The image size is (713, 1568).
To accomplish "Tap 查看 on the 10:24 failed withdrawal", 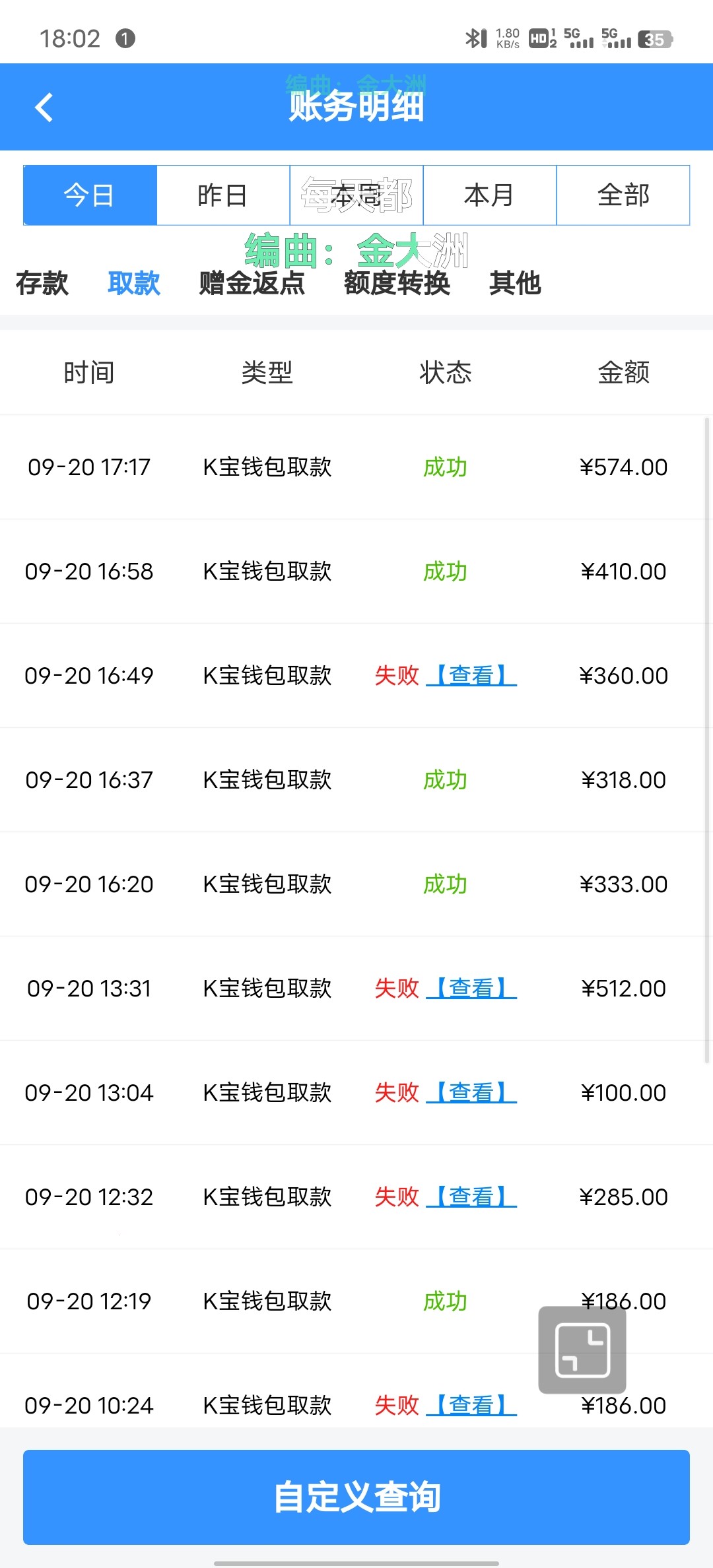I will coord(471,1405).
